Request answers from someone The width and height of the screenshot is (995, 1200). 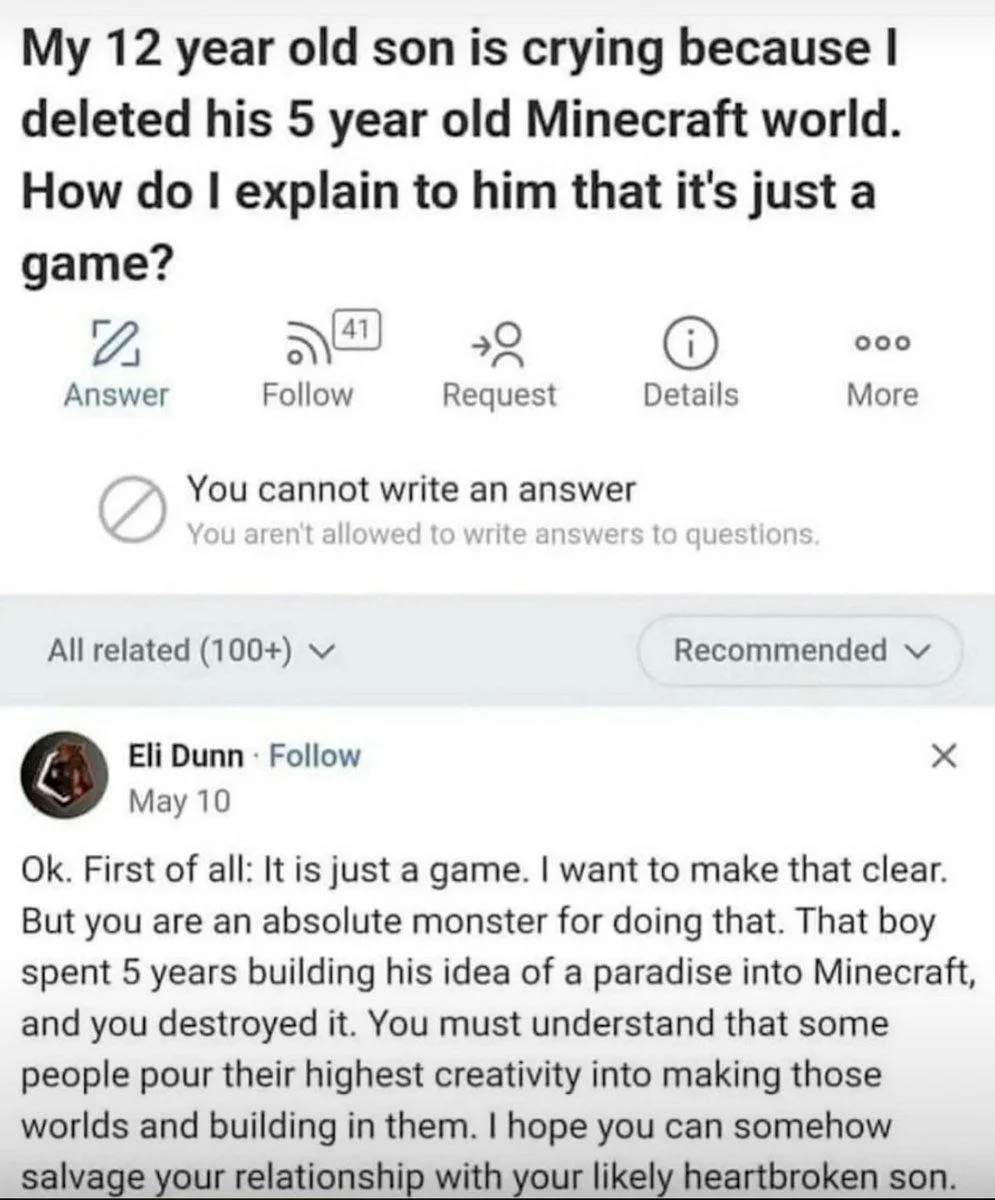click(499, 363)
